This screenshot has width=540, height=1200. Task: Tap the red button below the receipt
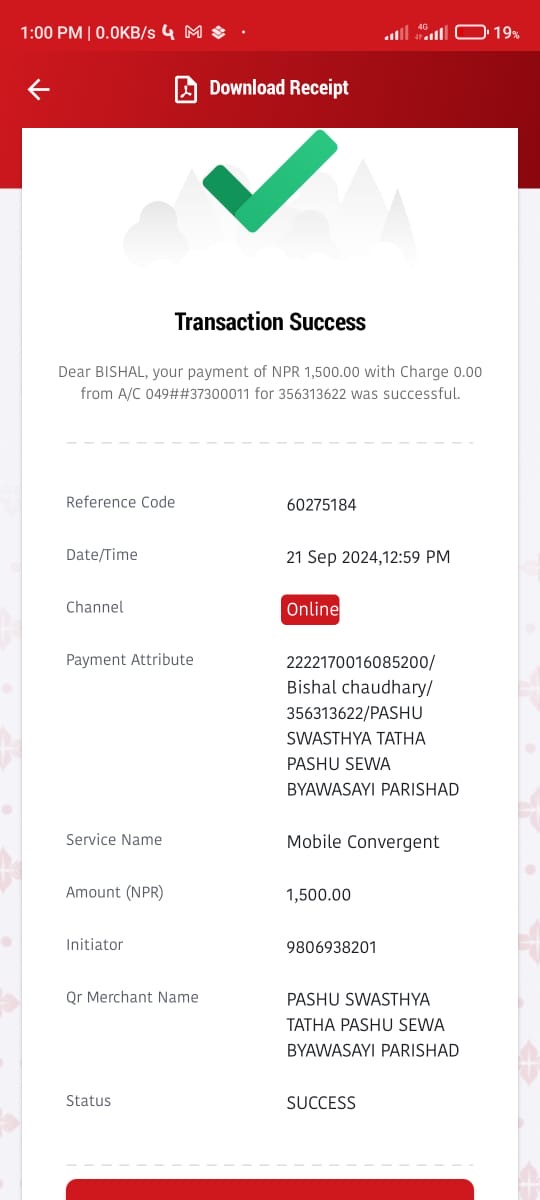click(270, 1189)
